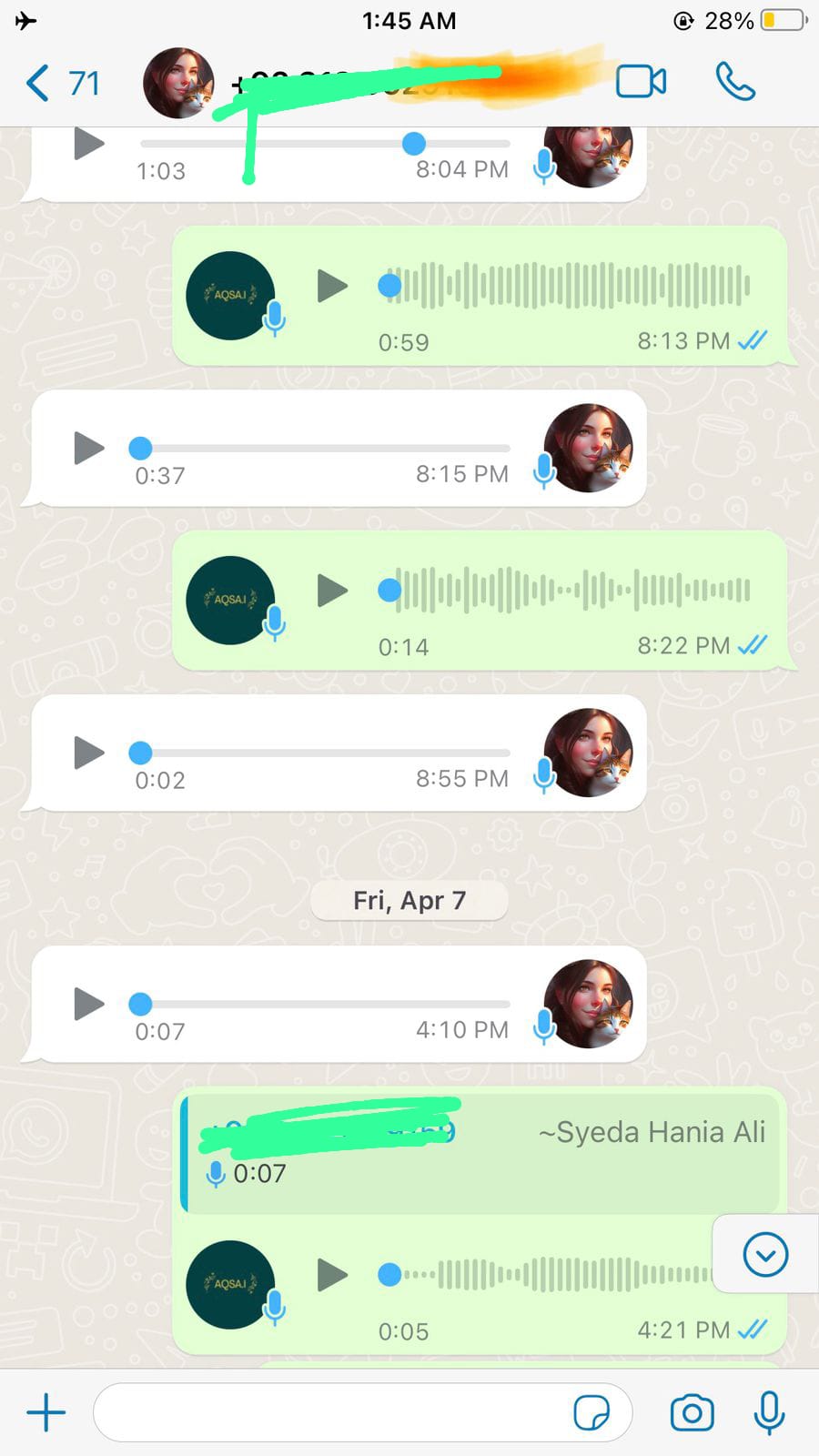Play the 0:14 voice message from 8:22 PM

pyautogui.click(x=333, y=591)
